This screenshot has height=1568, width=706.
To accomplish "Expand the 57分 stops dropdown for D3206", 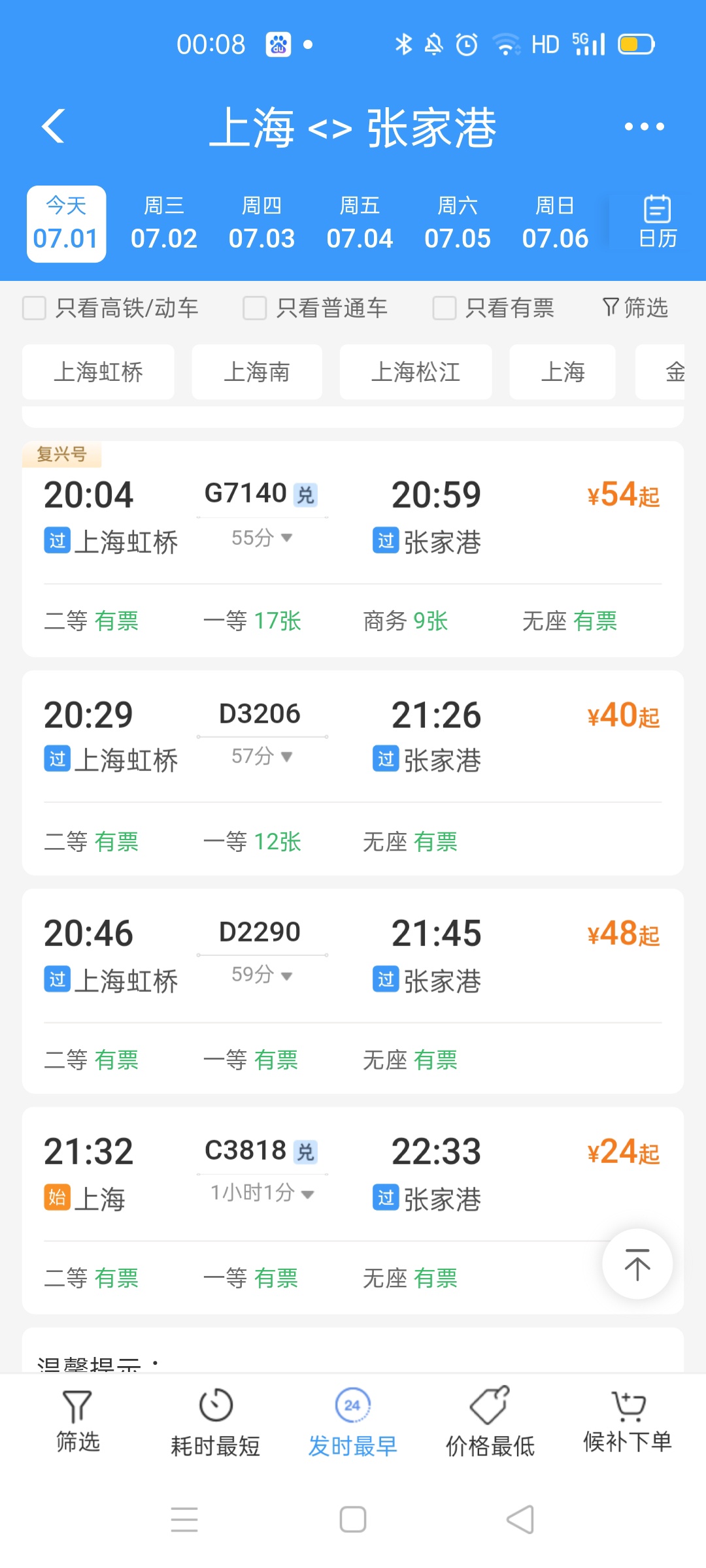I will tap(261, 756).
